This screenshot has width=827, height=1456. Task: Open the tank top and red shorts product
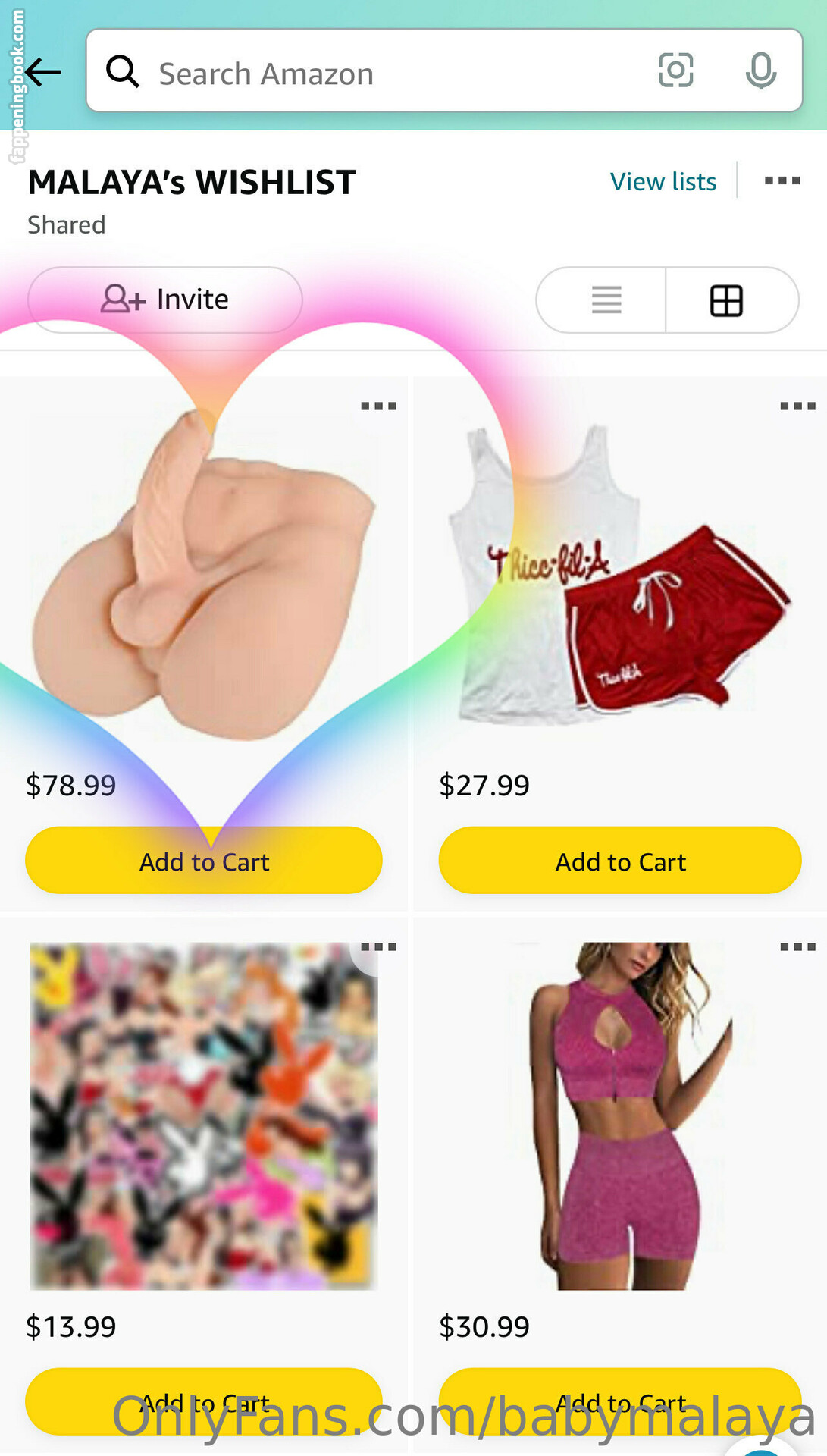(620, 576)
